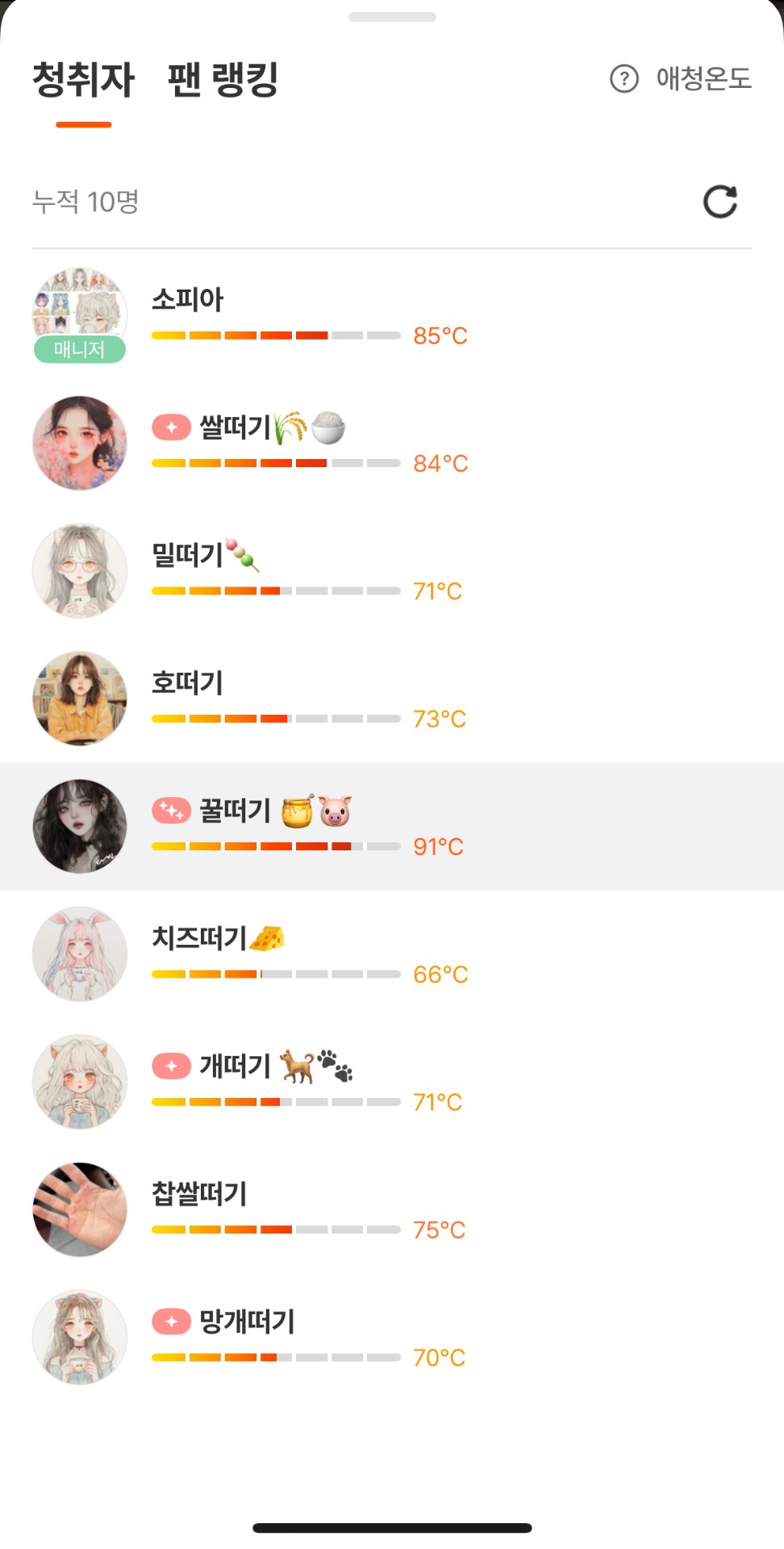Refresh the listener list

[x=719, y=202]
